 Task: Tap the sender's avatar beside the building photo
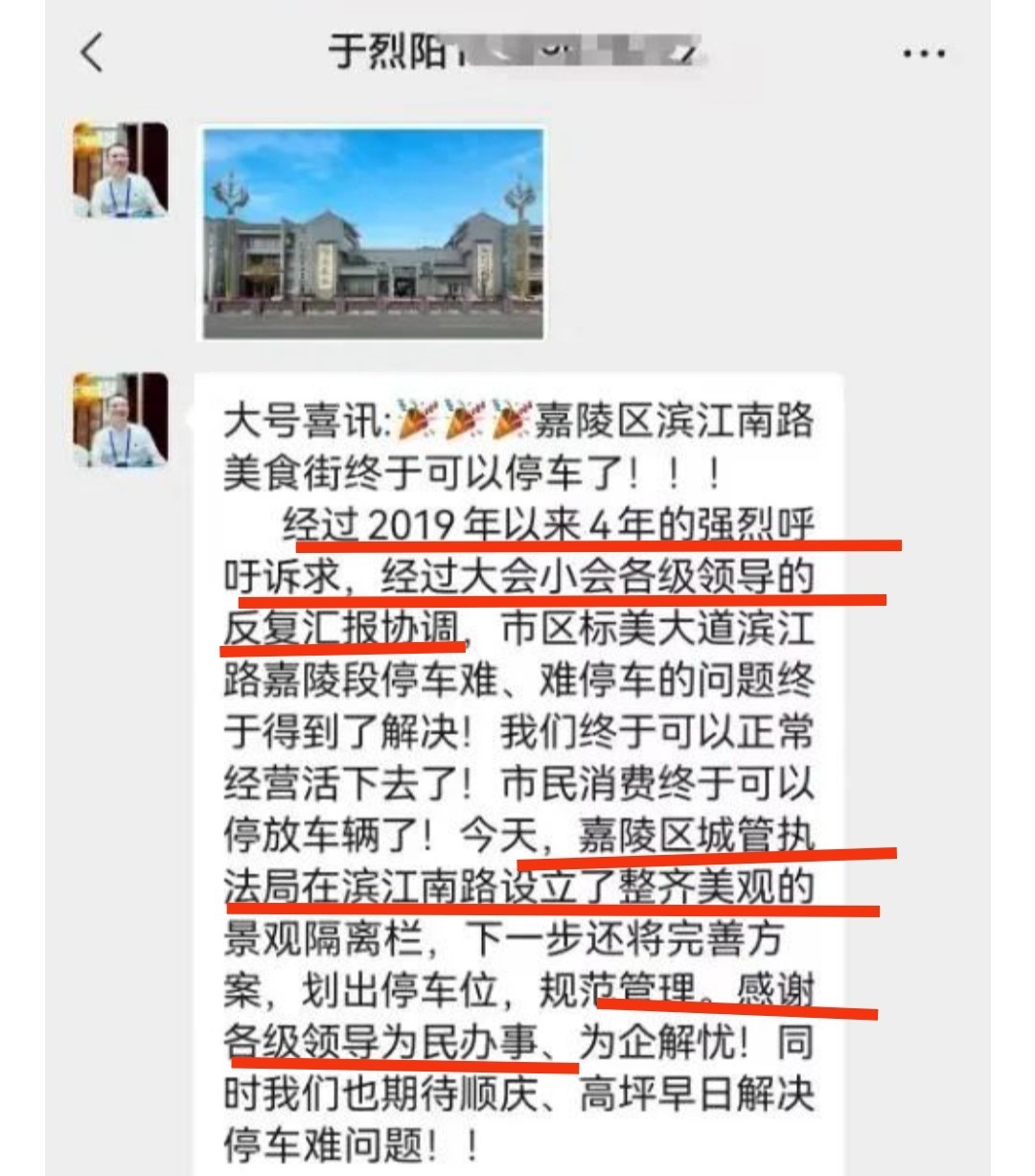point(122,170)
